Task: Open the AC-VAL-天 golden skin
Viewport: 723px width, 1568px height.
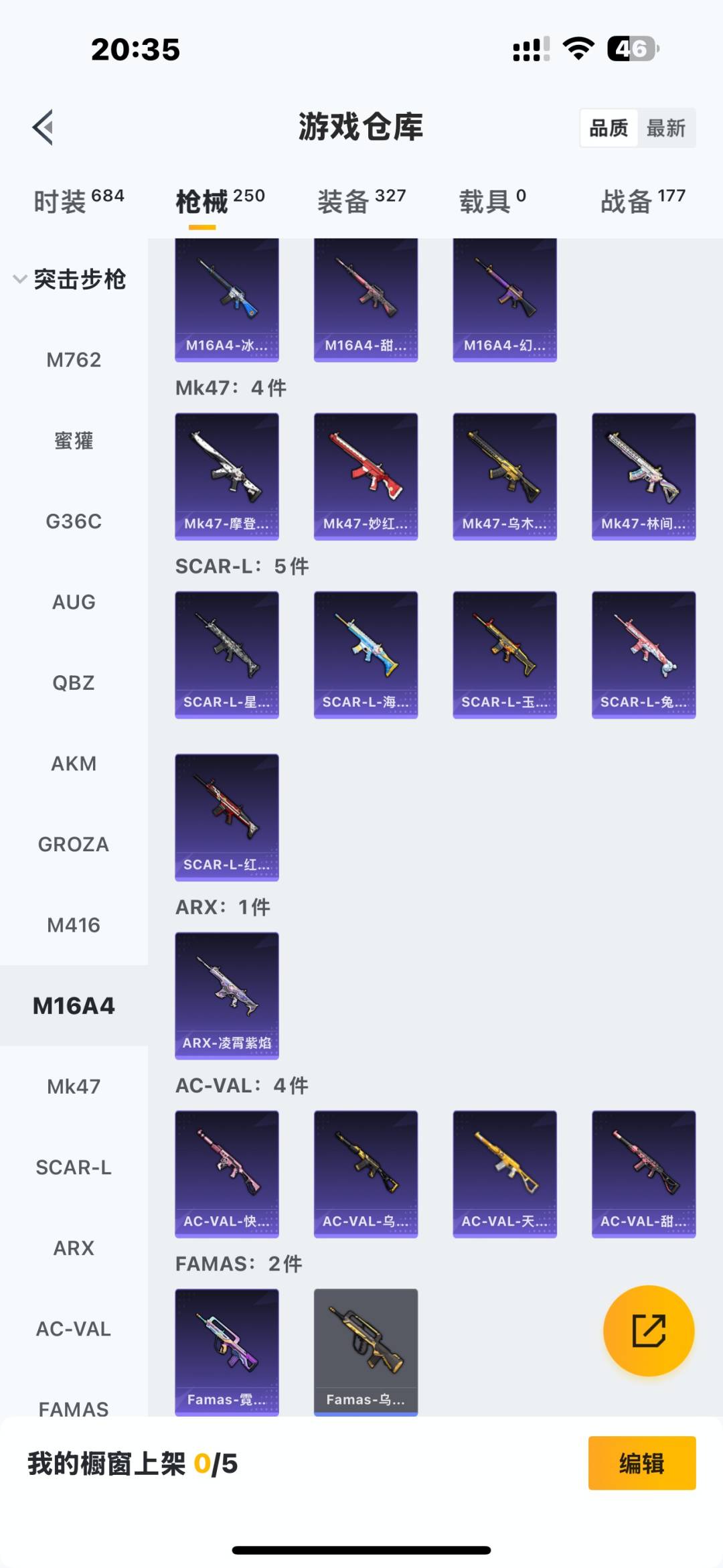Action: click(505, 1173)
